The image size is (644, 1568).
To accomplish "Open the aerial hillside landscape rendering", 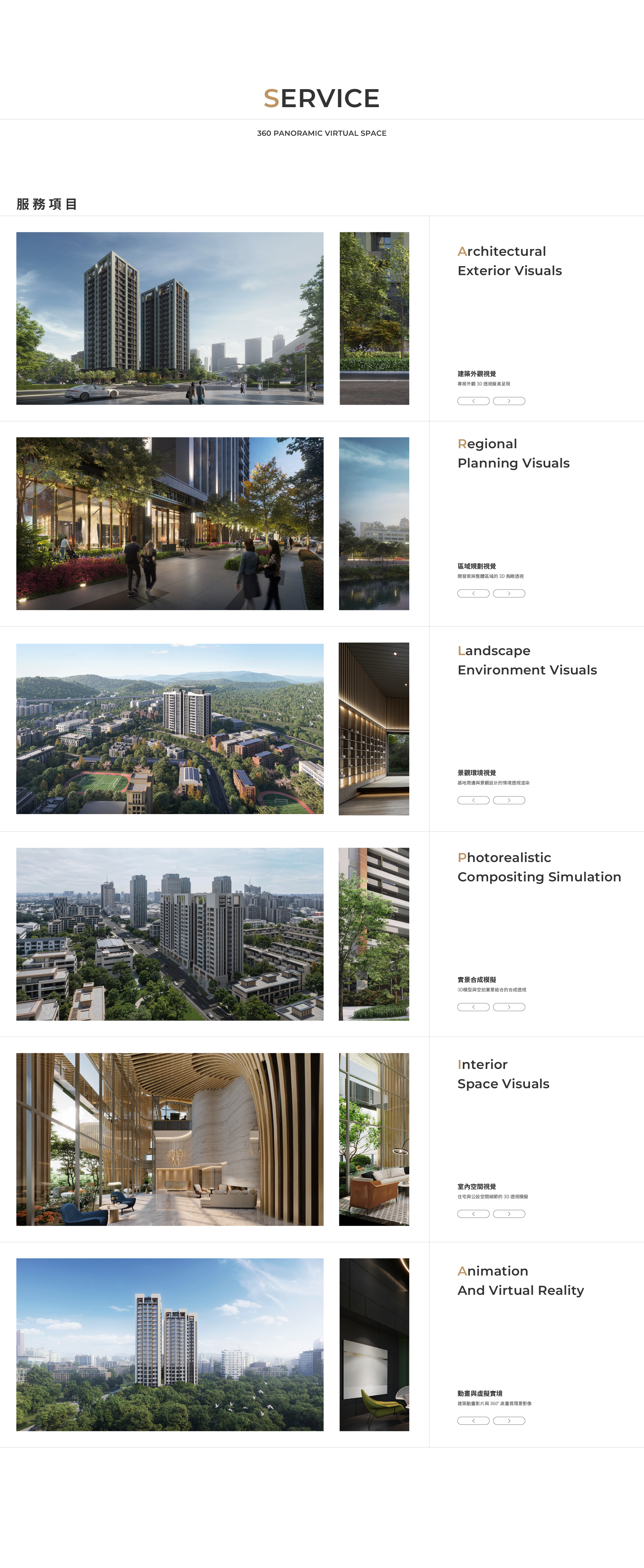I will (x=169, y=728).
